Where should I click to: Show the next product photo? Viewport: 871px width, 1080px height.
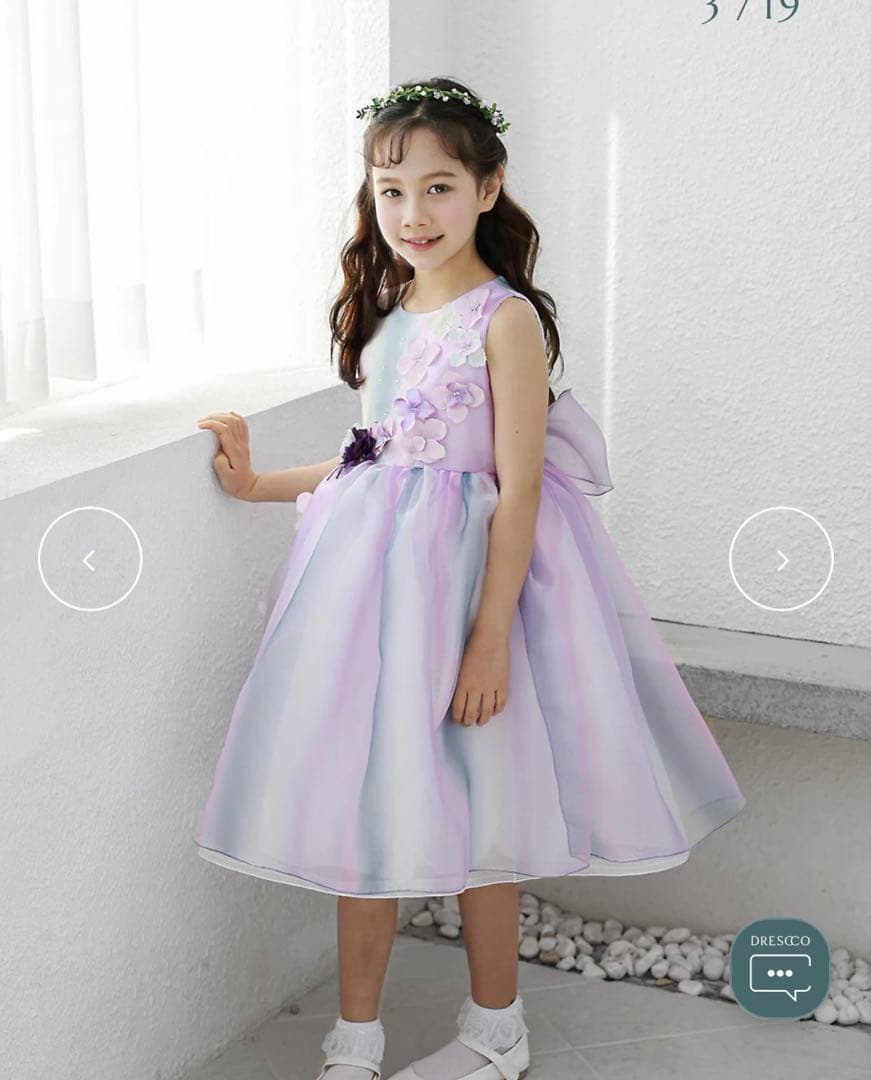coord(781,559)
